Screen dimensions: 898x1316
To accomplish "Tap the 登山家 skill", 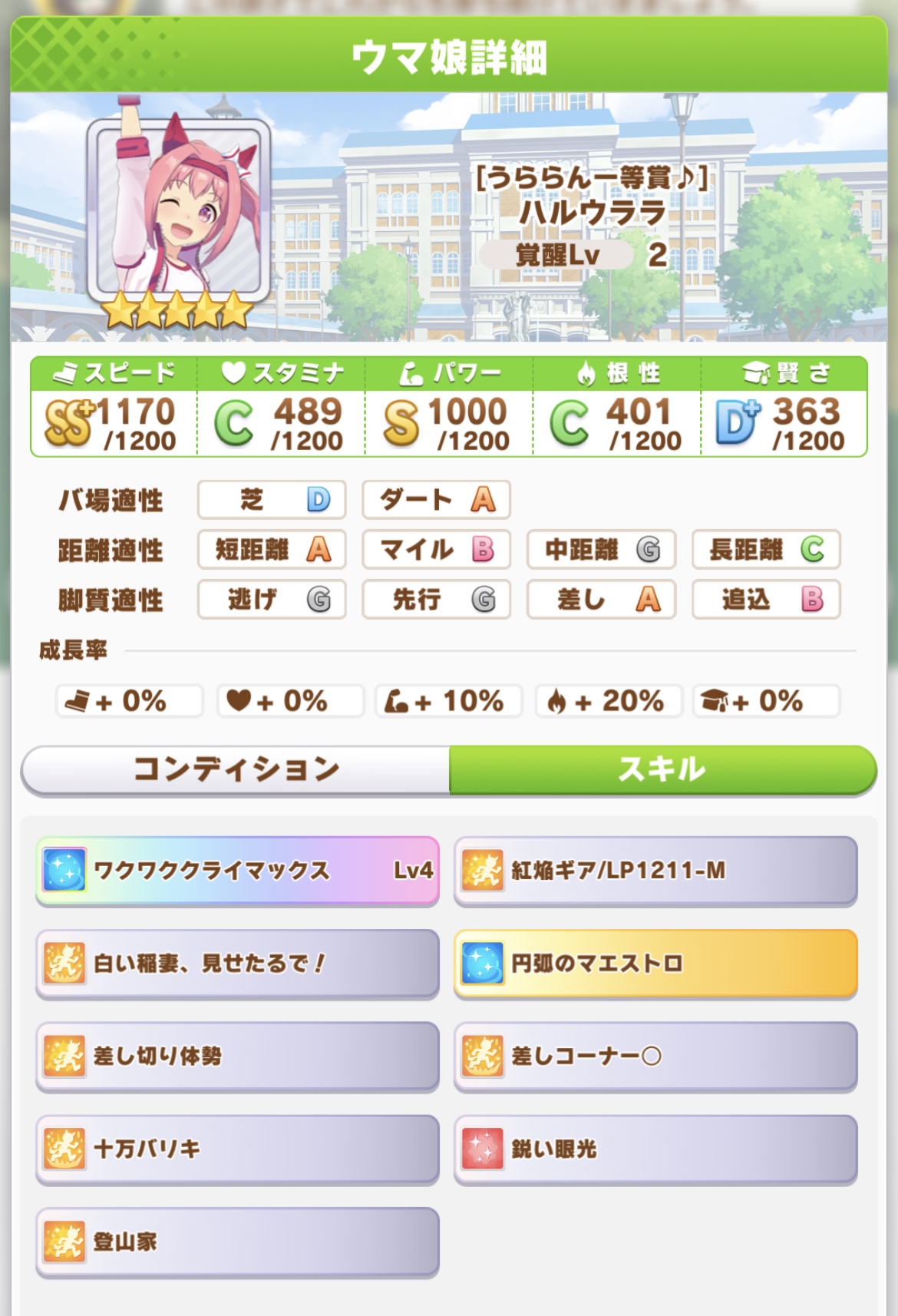I will point(237,1242).
